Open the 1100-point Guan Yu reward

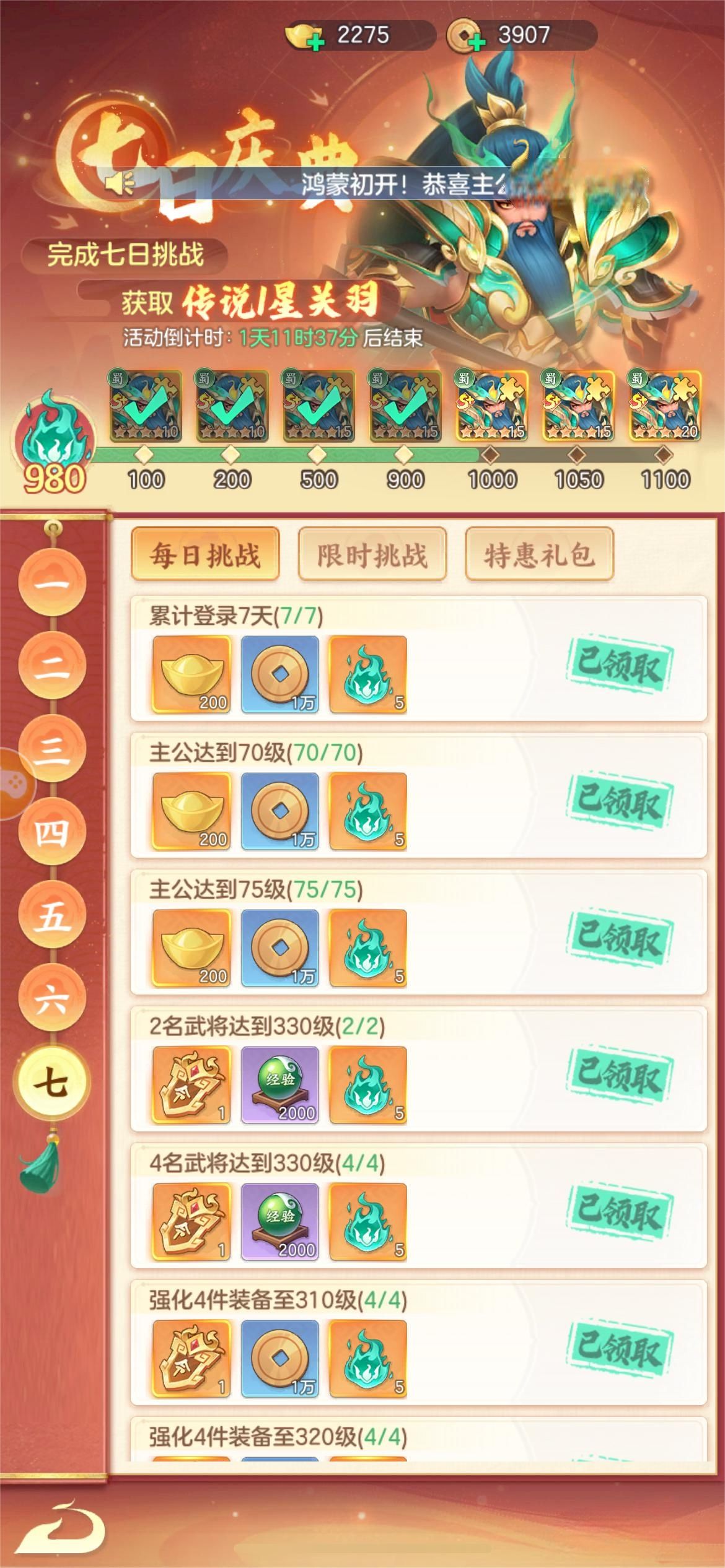[x=665, y=406]
